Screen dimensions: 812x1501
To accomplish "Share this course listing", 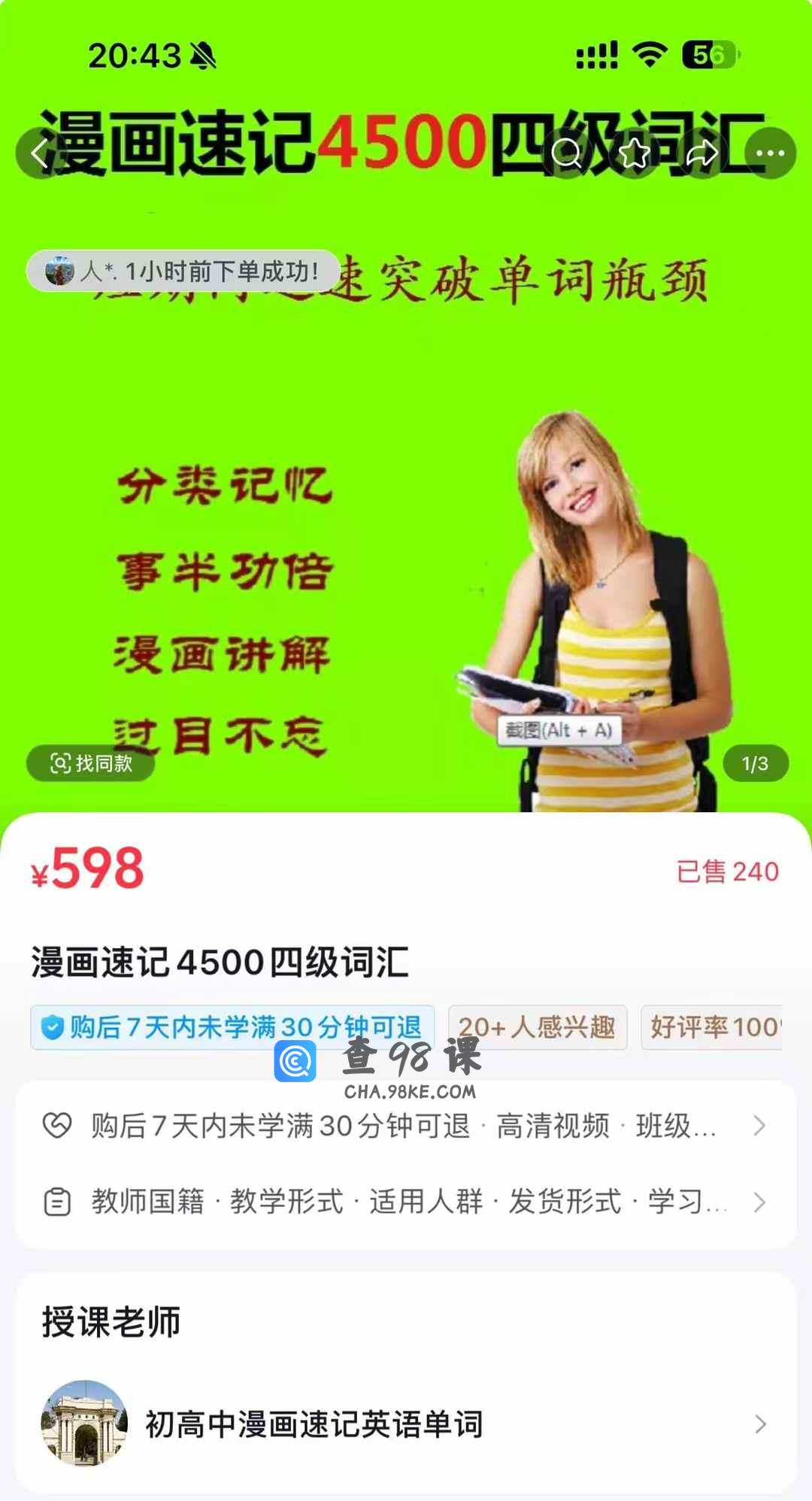I will tap(701, 153).
